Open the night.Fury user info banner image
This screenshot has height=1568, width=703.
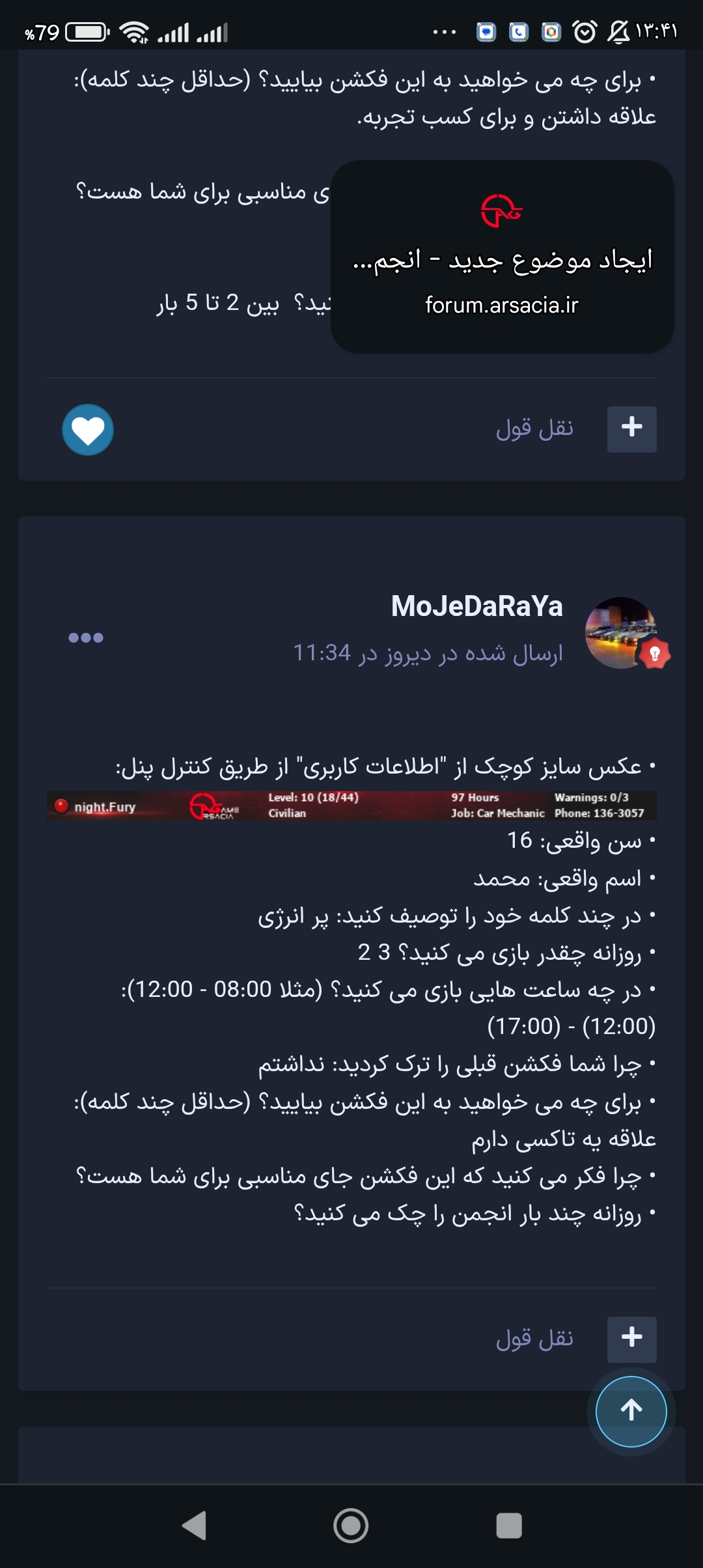tap(351, 805)
